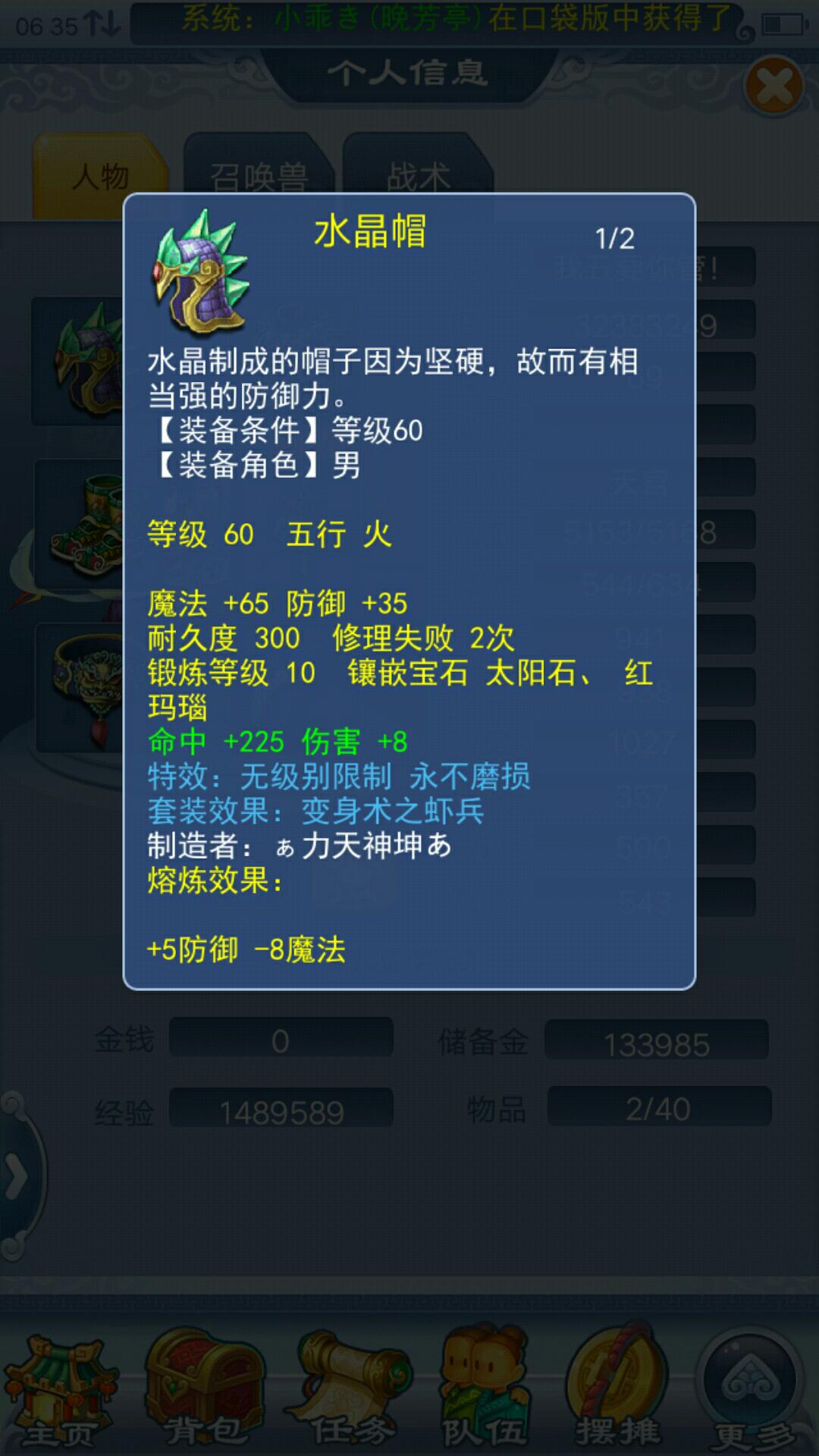Switch to the 召唤兽 tab
819x1456 pixels.
coord(258,176)
